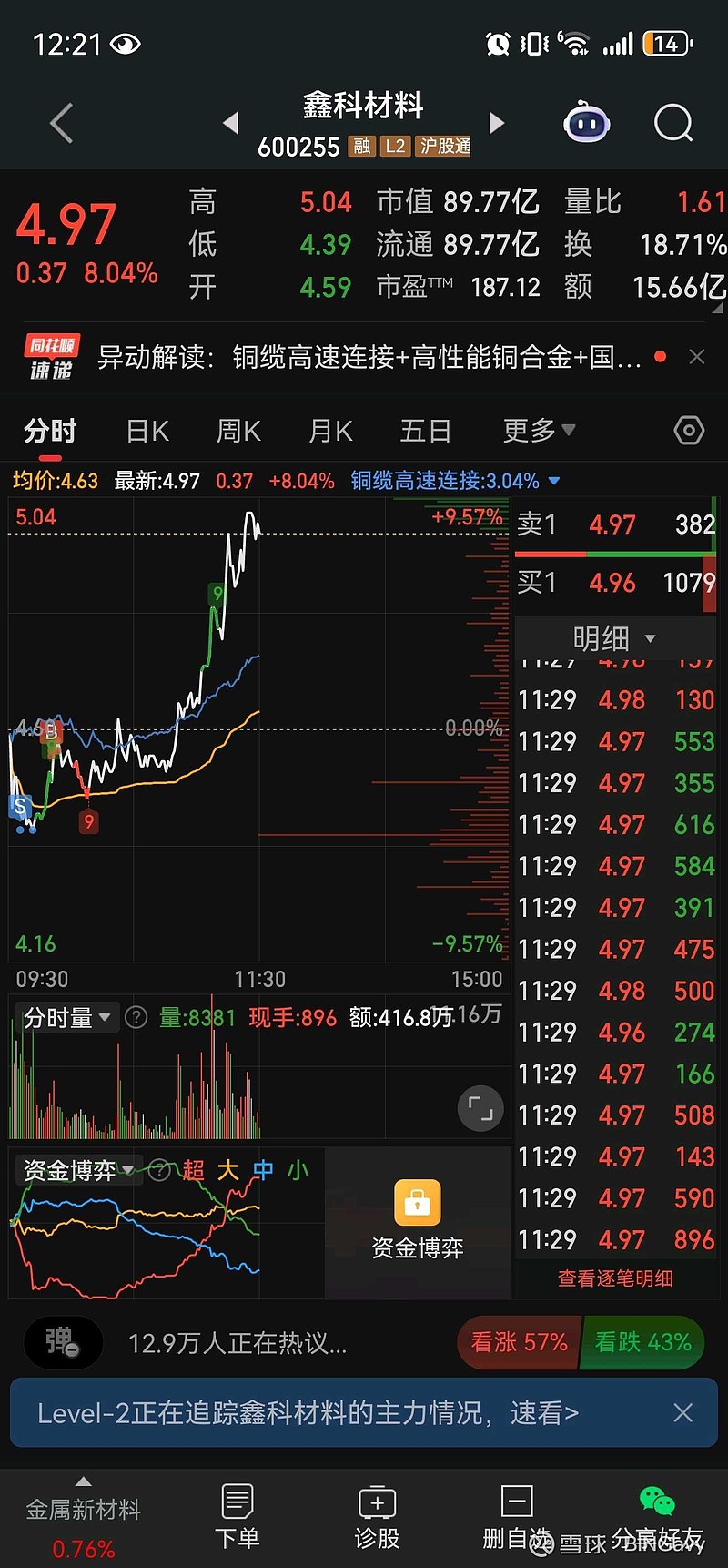Expand chart to fullscreen

pos(480,1109)
